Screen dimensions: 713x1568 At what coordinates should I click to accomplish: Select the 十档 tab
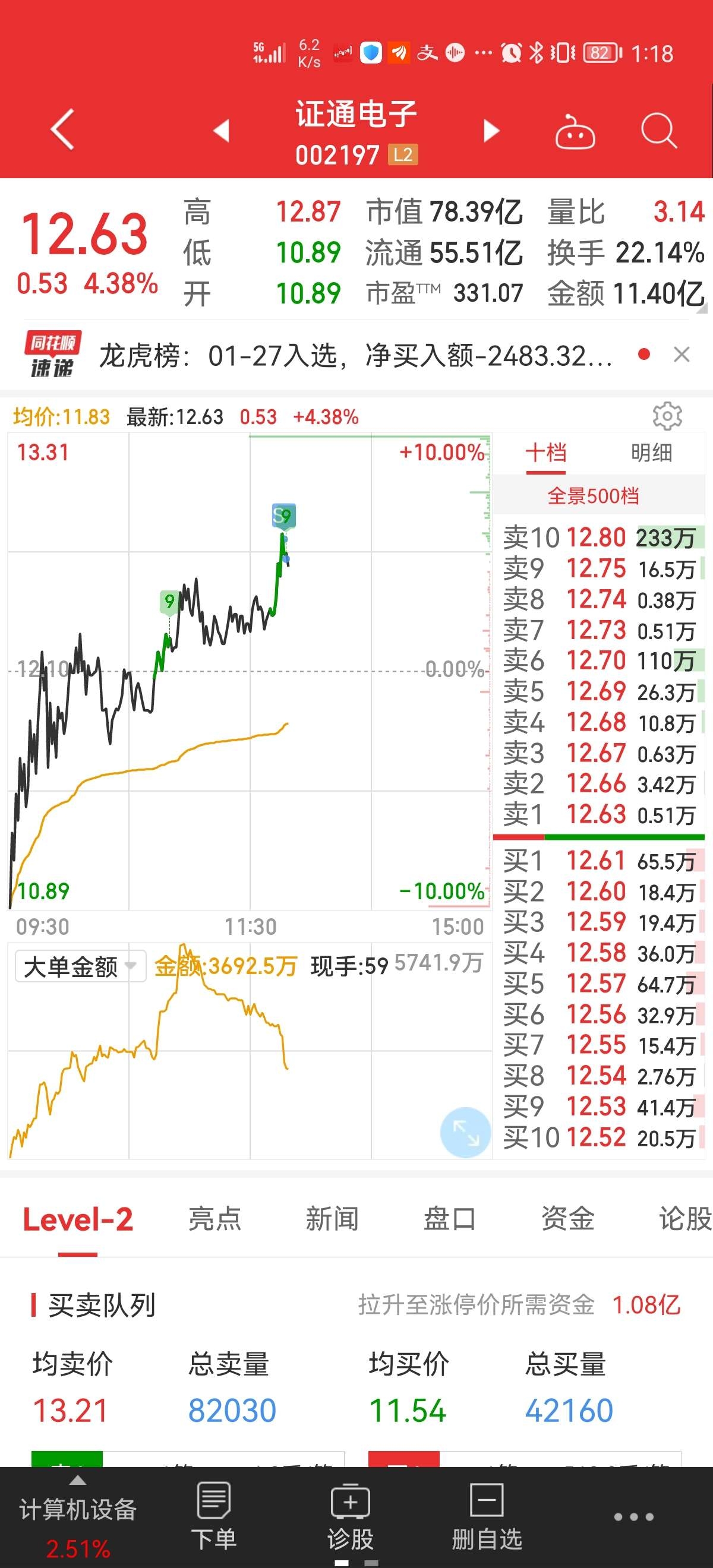tap(545, 453)
